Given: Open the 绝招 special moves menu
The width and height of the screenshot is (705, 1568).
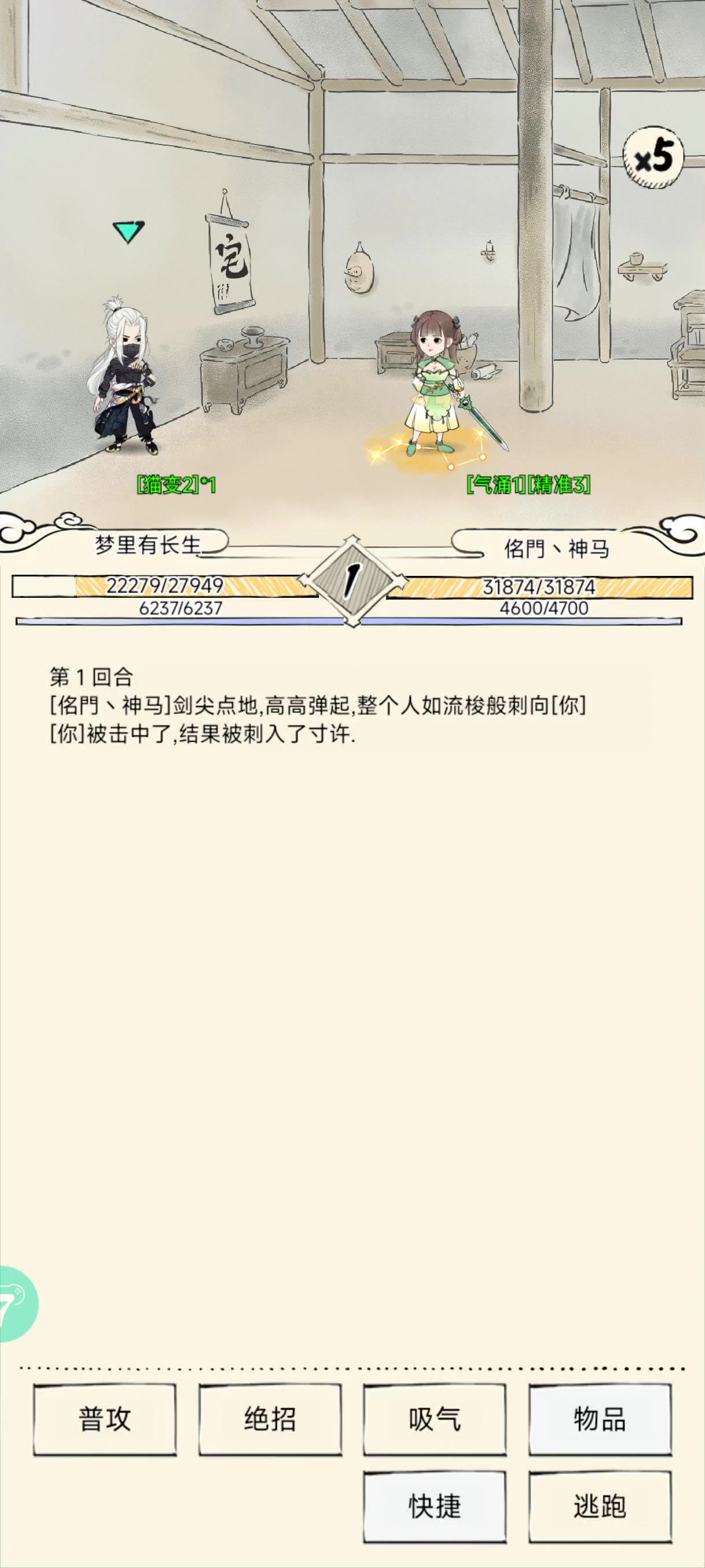Looking at the screenshot, I should pyautogui.click(x=269, y=1419).
